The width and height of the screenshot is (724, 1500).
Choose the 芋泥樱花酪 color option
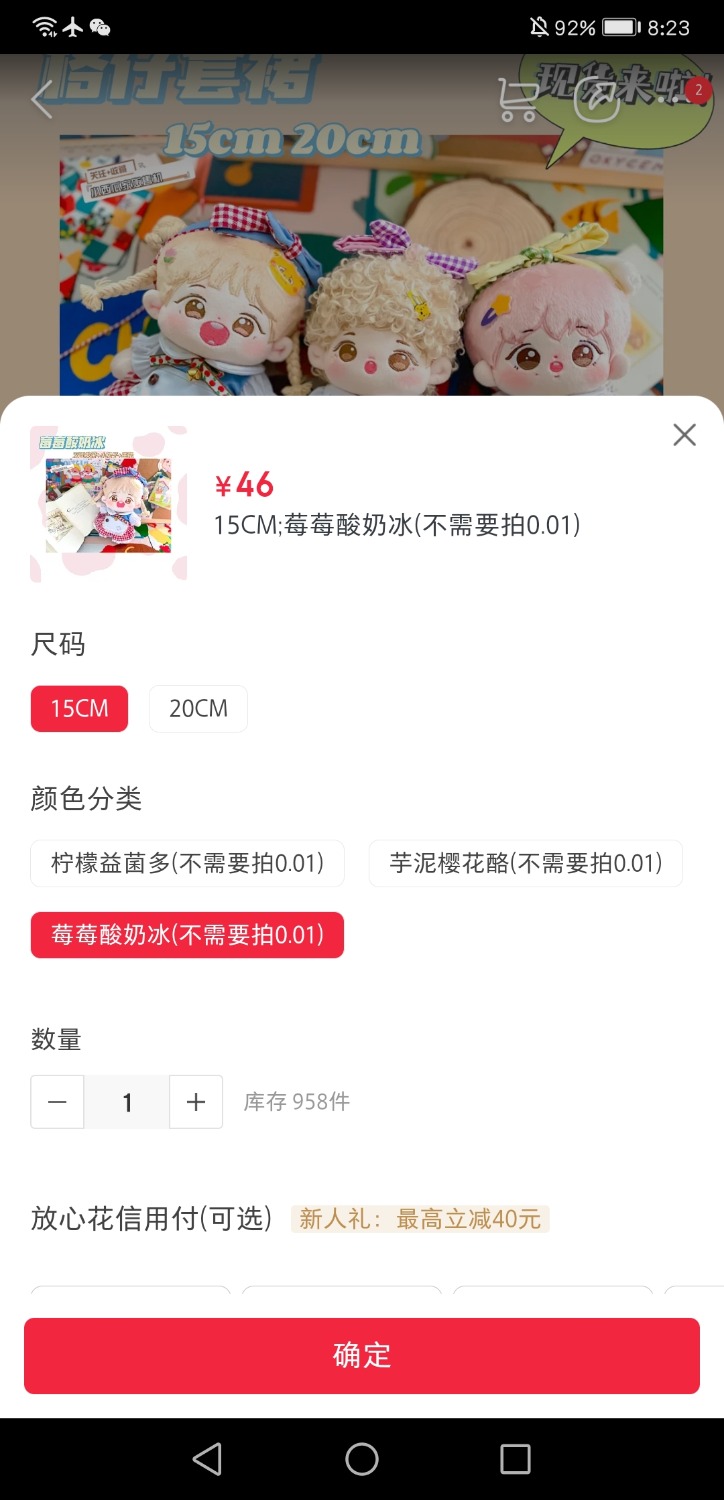click(x=525, y=863)
